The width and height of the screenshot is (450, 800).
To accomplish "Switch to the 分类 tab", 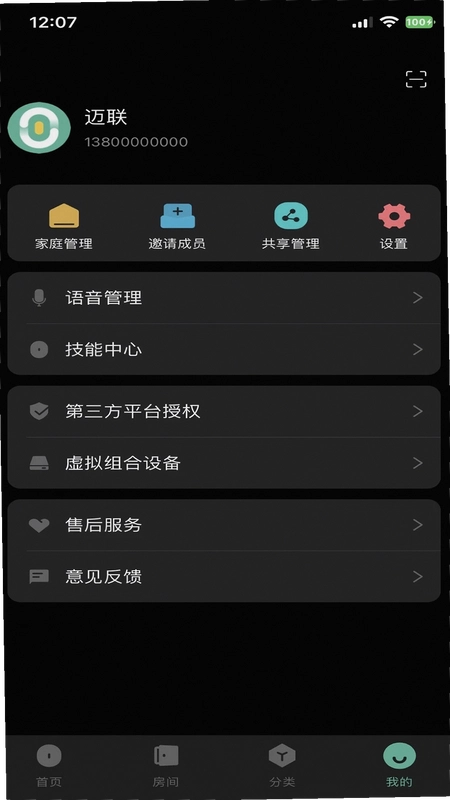I will 282,765.
